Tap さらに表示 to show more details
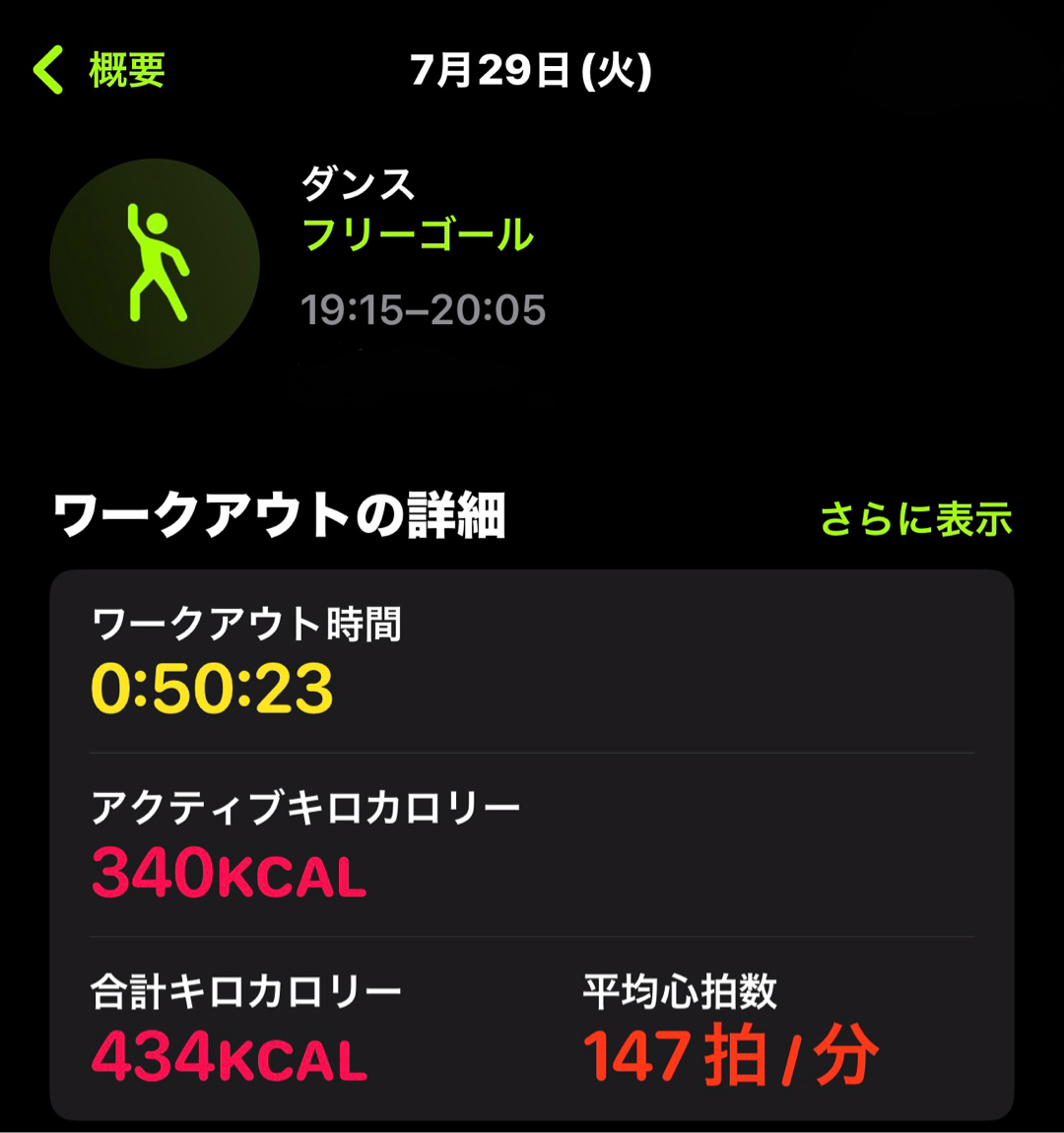1064x1133 pixels. (915, 519)
